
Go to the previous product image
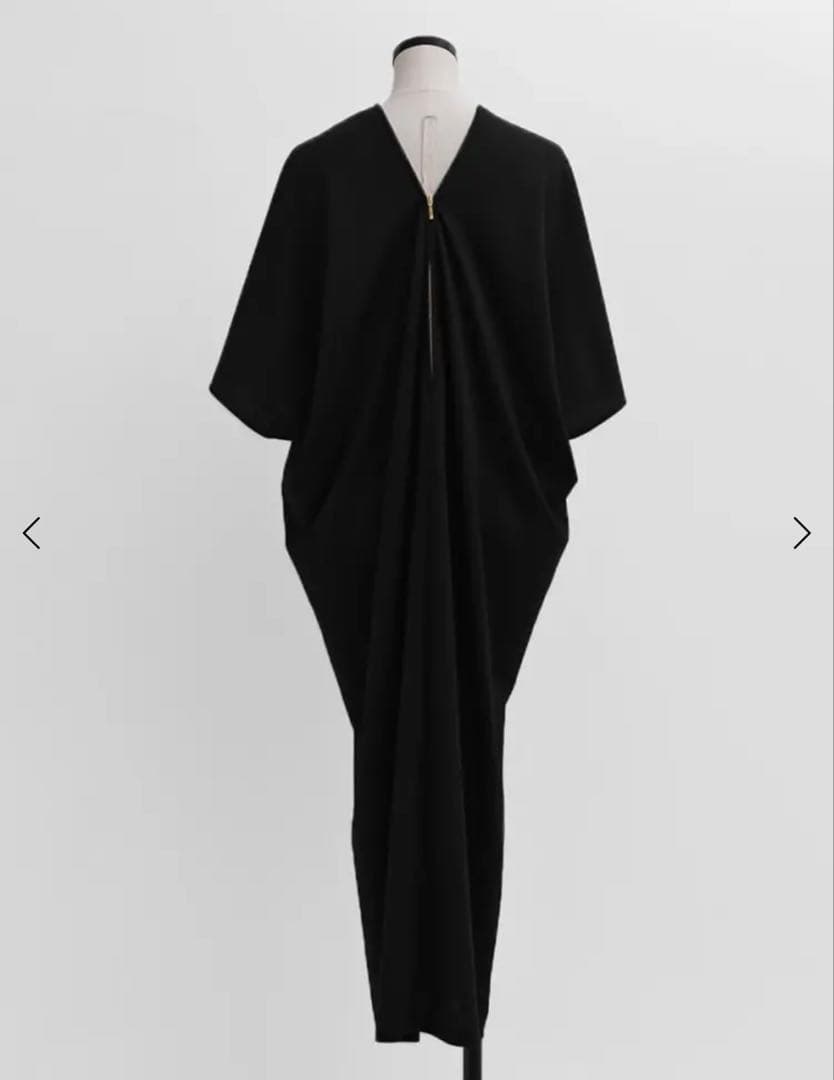pyautogui.click(x=32, y=533)
